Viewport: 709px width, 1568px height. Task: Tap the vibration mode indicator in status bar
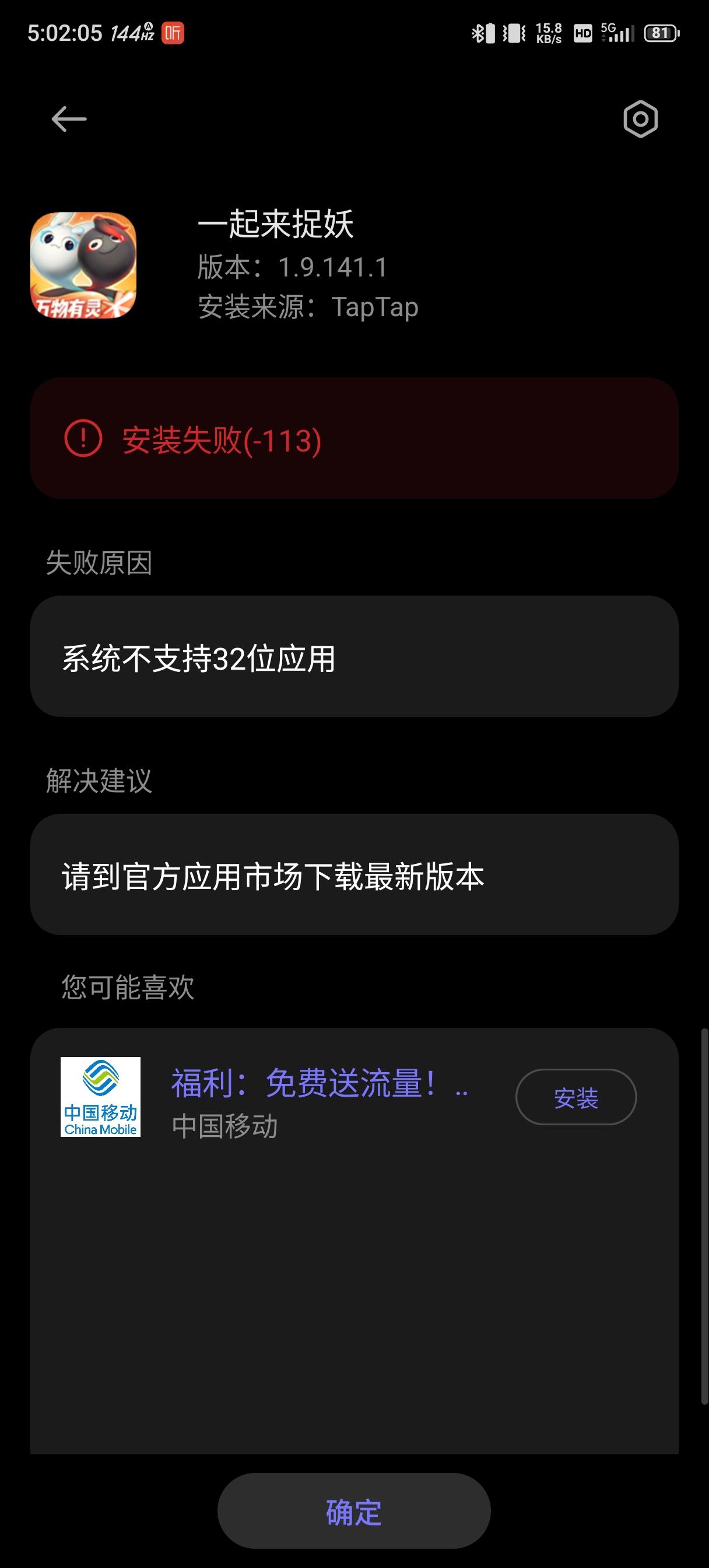(515, 33)
